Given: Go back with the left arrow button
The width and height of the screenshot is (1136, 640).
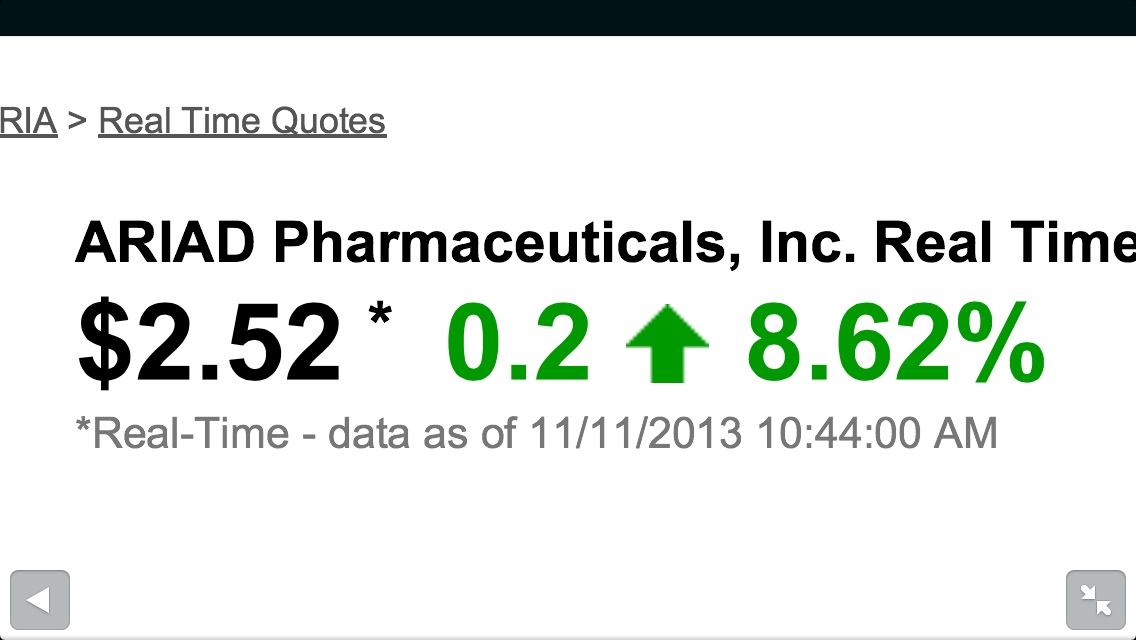Looking at the screenshot, I should [x=40, y=600].
